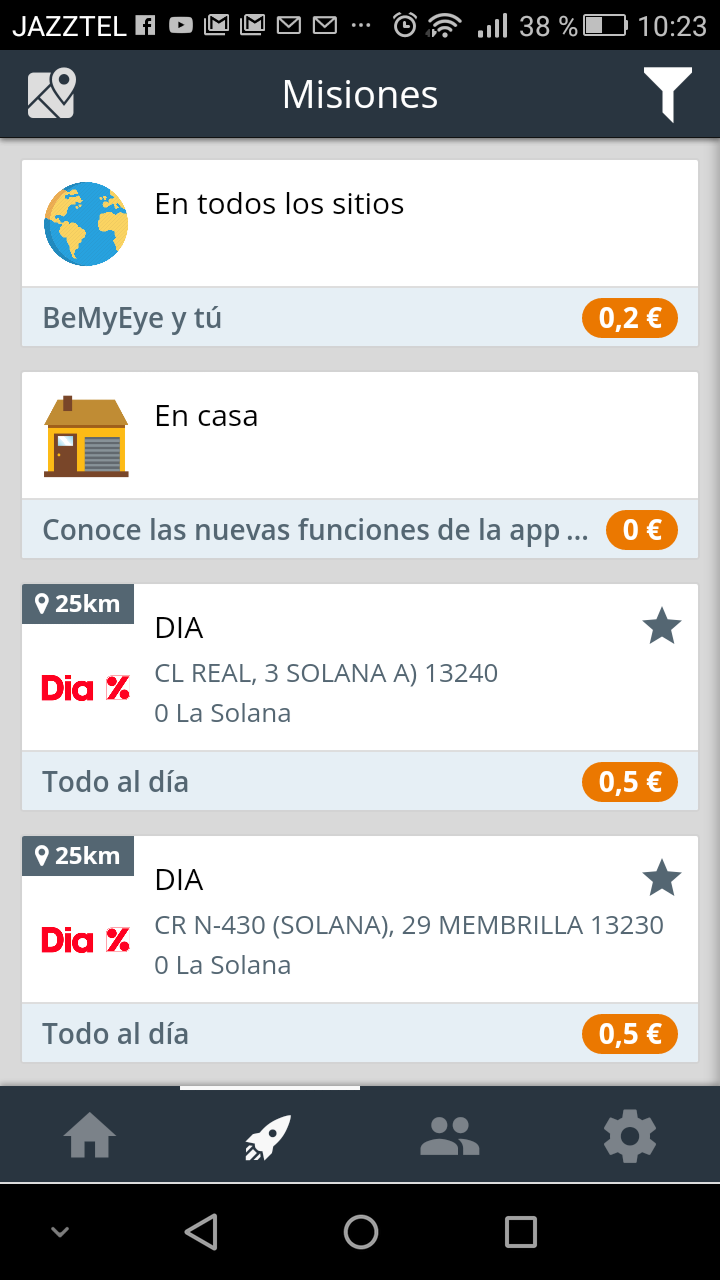Star the DIA store at CR N-430
Screen dimensions: 720x1280
pyautogui.click(x=661, y=880)
